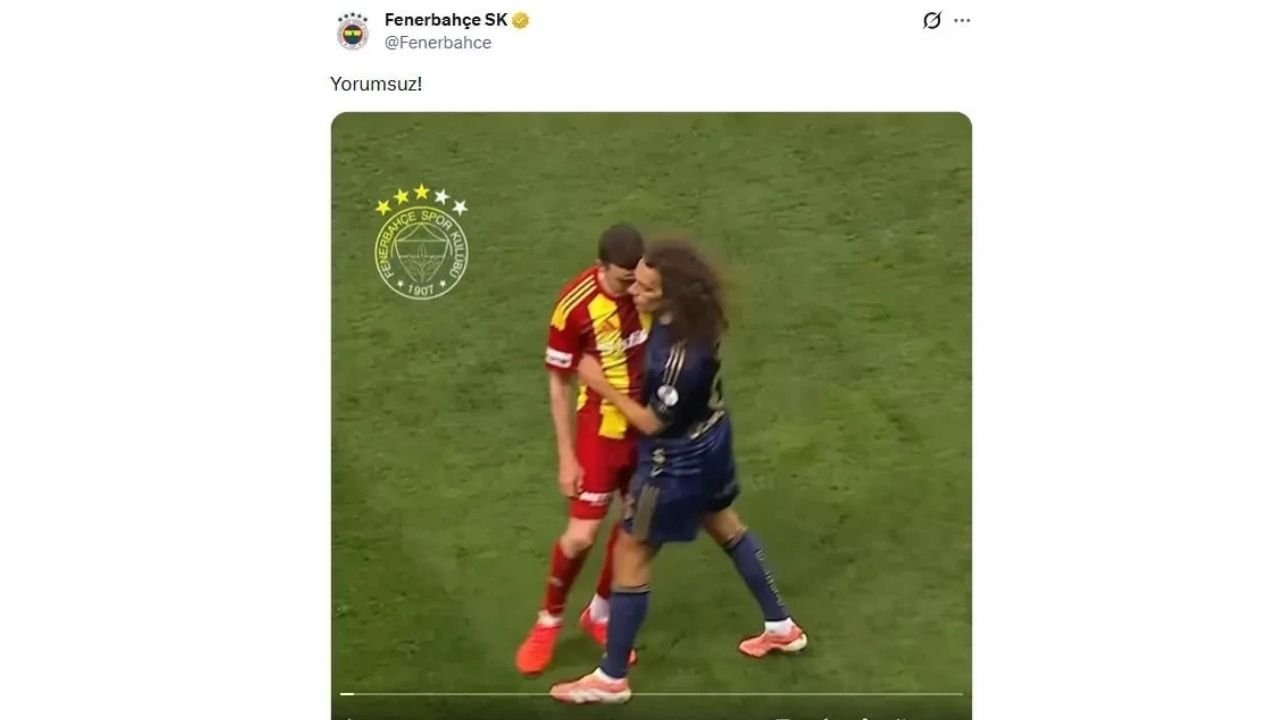Open the Fenerbahçe SK profile picture

coord(352,31)
